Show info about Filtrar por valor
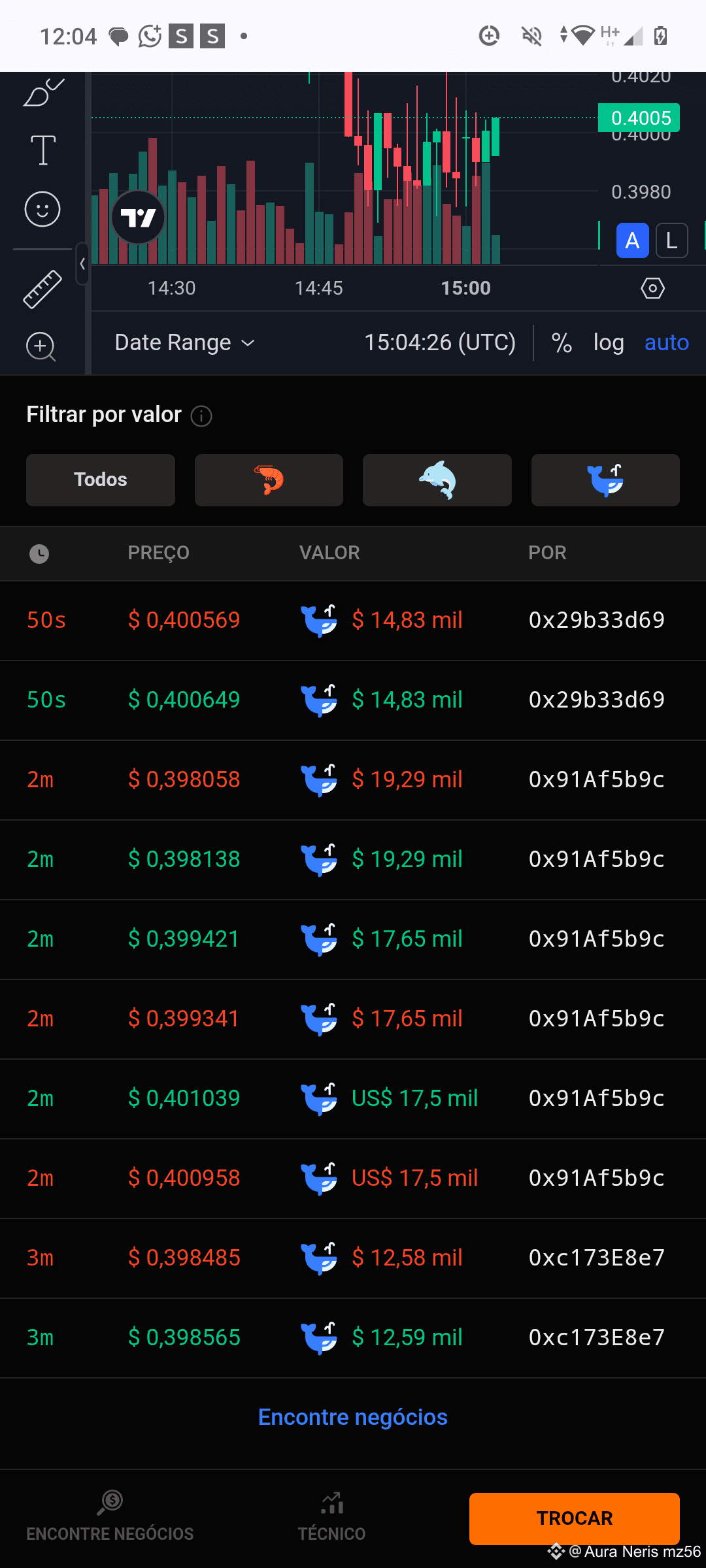 201,416
